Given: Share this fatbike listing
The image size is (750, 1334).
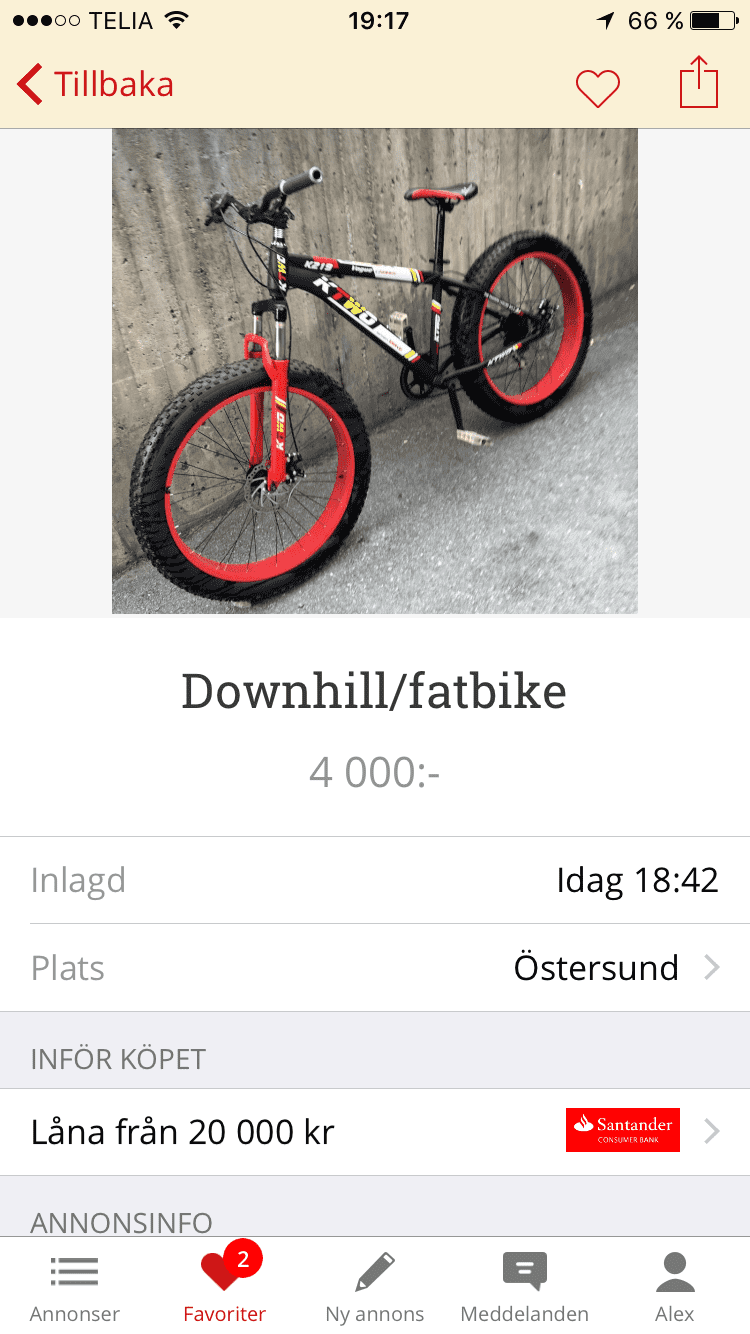Looking at the screenshot, I should point(699,82).
